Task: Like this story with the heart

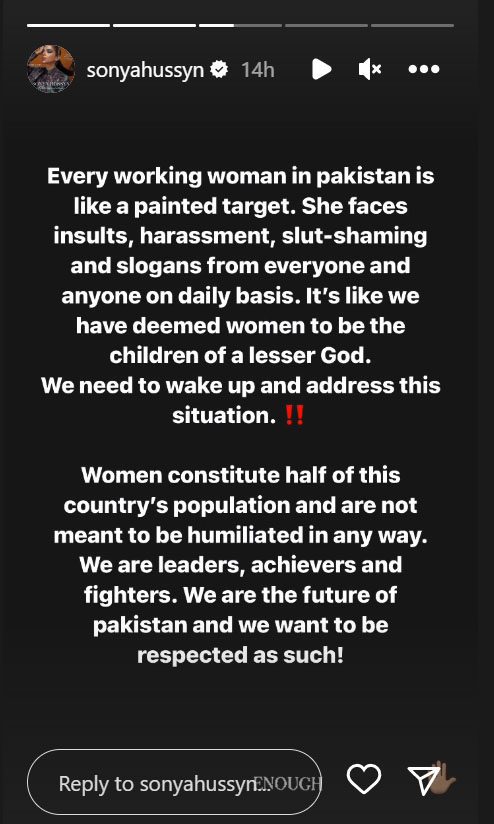Action: (x=364, y=780)
